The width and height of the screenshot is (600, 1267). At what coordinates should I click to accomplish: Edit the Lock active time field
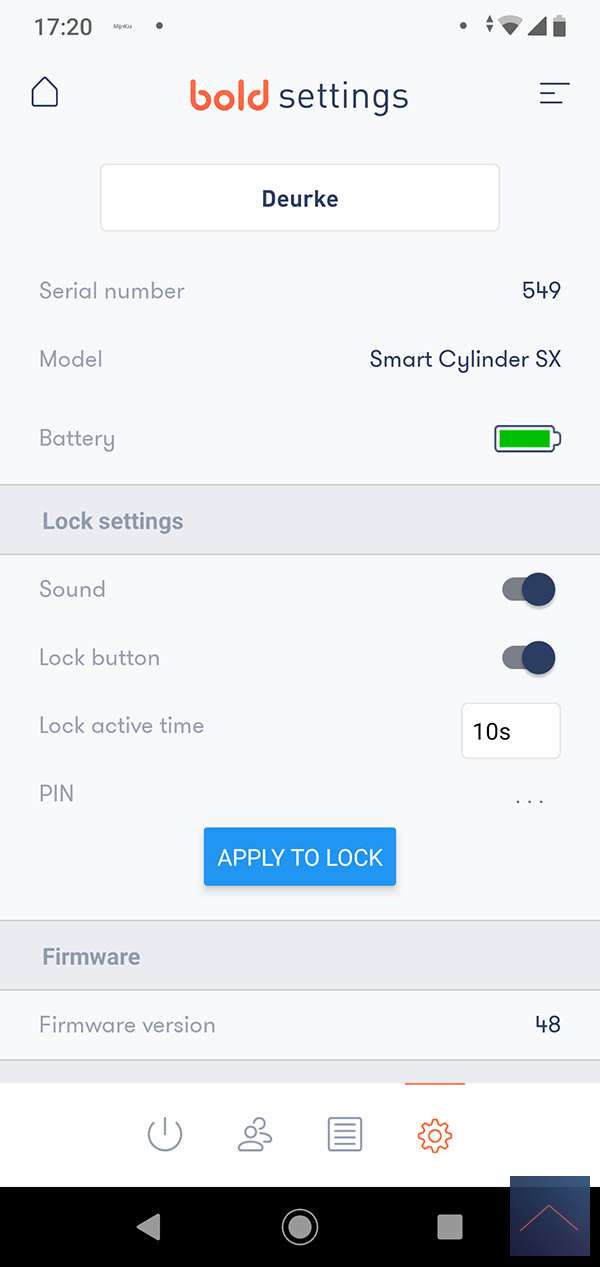pos(510,731)
